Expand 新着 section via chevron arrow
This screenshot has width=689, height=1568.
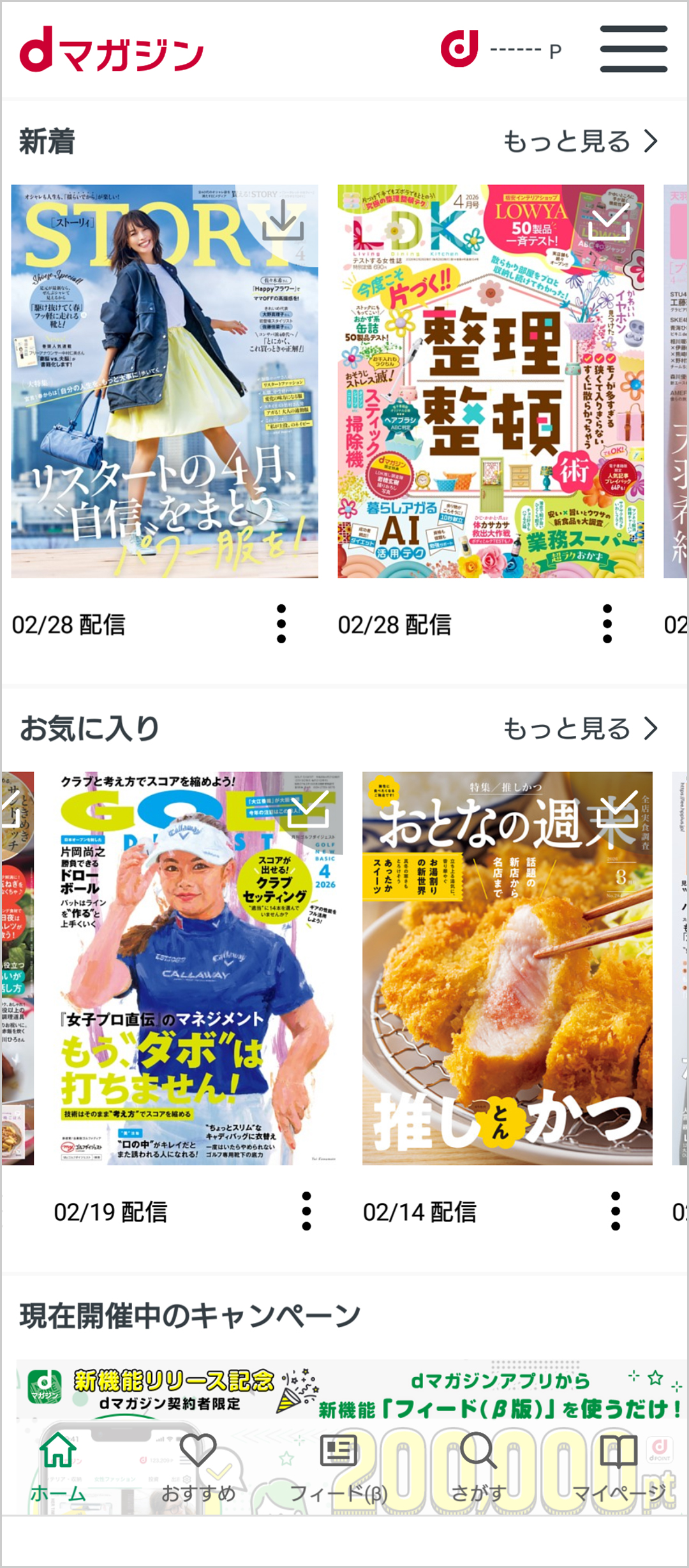(649, 142)
